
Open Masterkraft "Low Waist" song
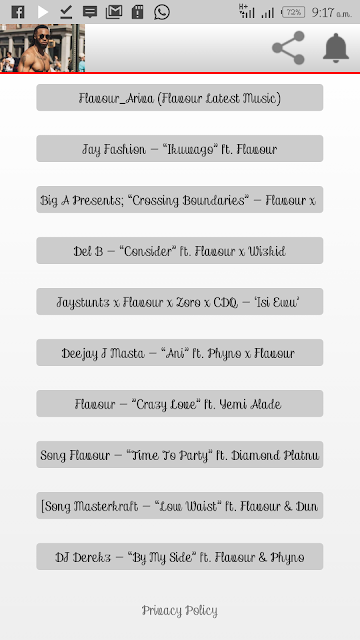click(x=180, y=506)
